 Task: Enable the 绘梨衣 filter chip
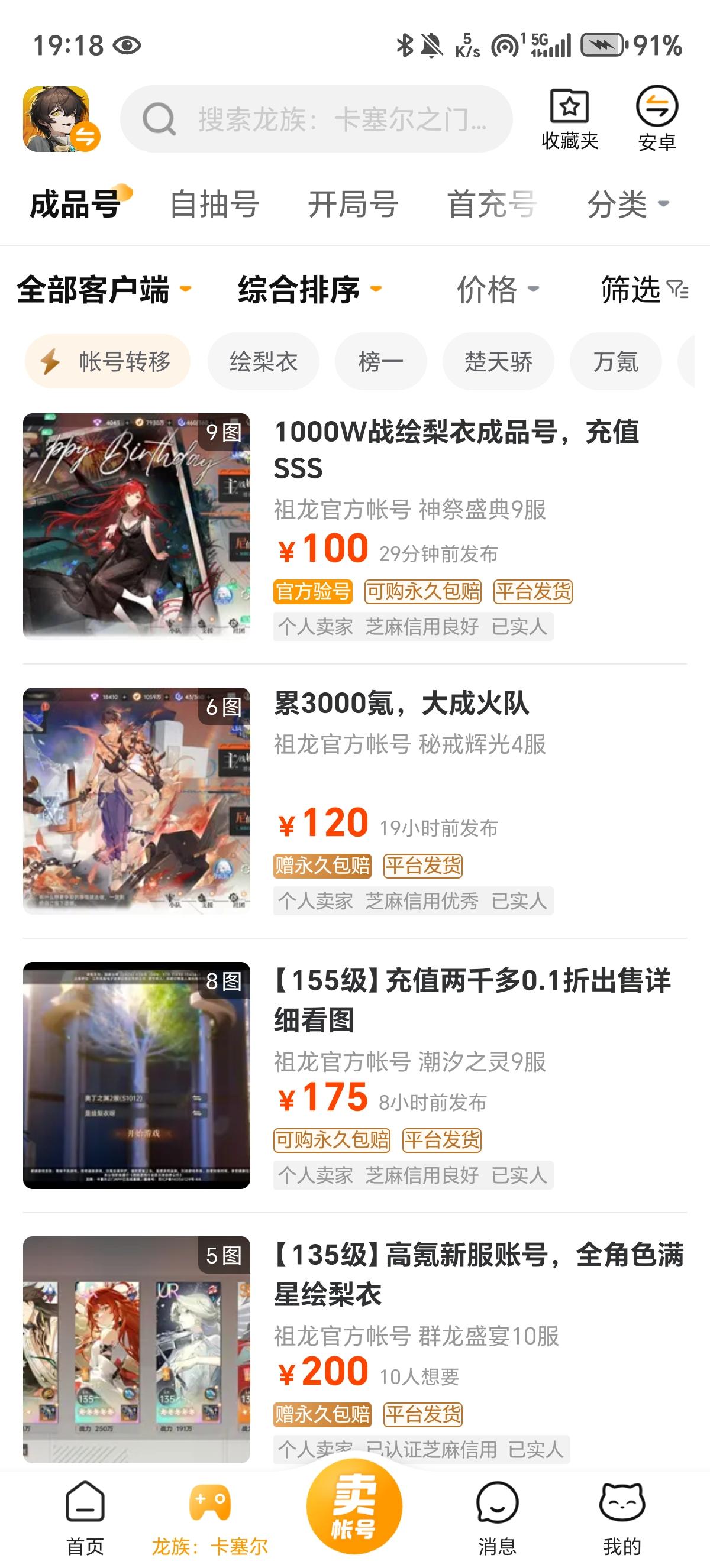[x=263, y=362]
